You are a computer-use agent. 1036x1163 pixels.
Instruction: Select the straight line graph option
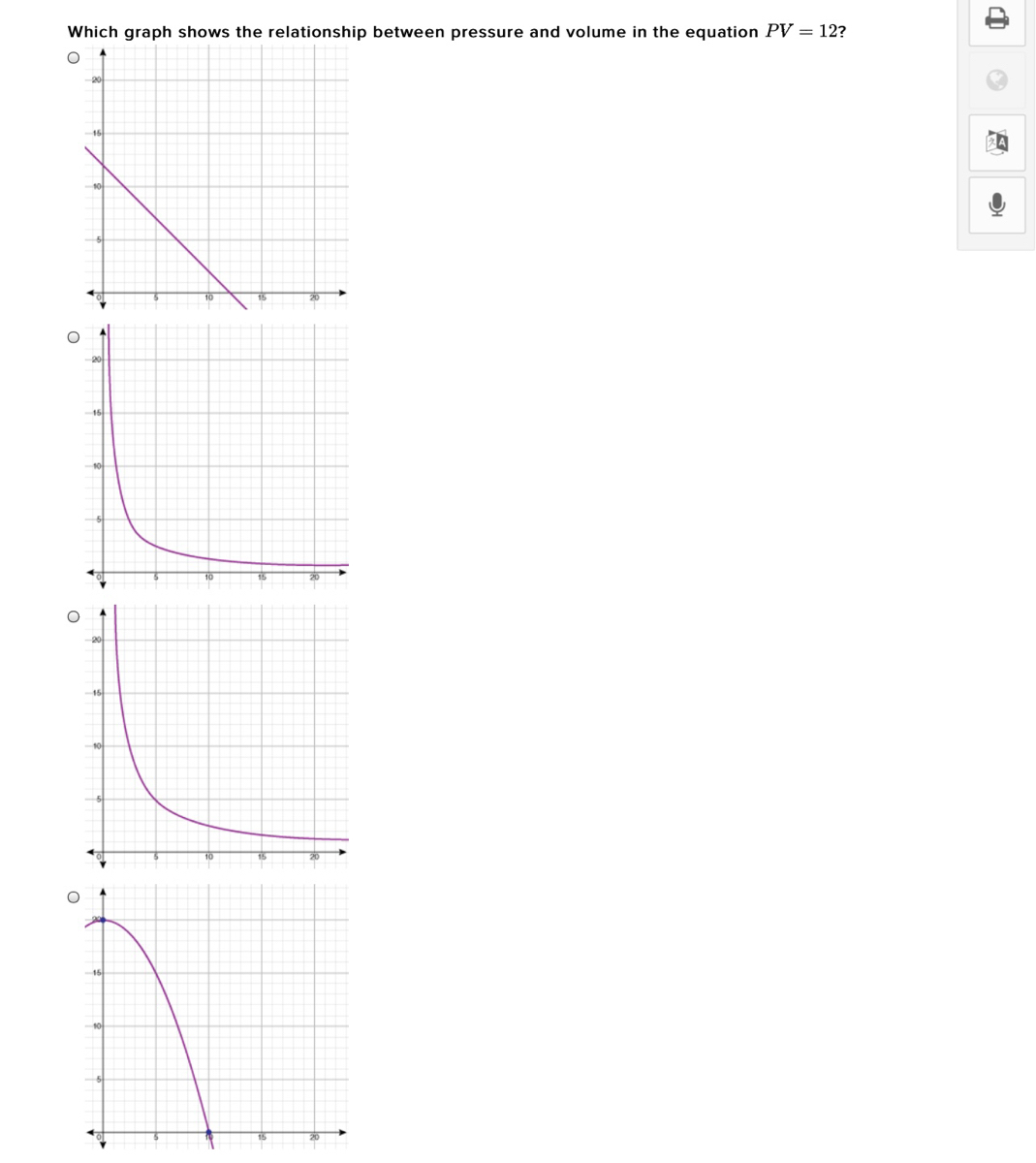[74, 57]
